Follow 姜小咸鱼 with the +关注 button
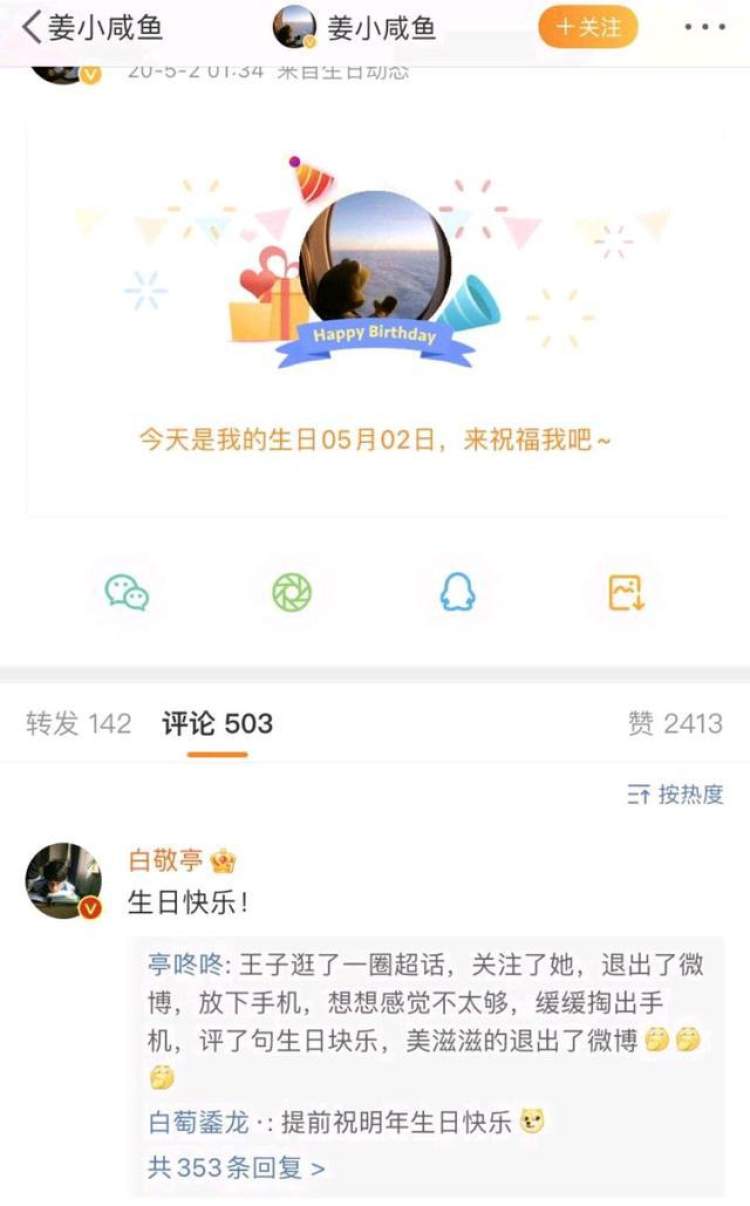750x1206 pixels. click(x=588, y=27)
